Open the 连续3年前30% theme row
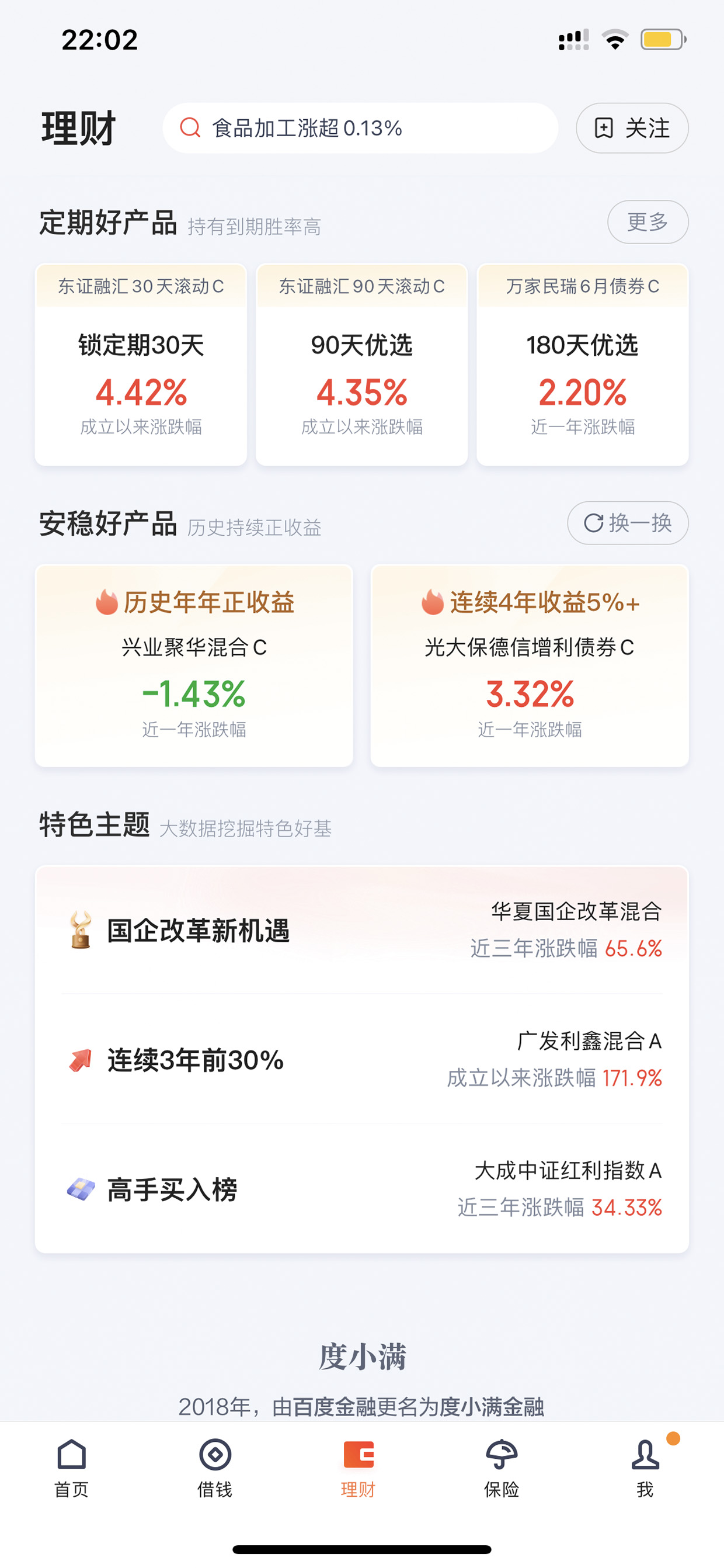 [x=362, y=1059]
